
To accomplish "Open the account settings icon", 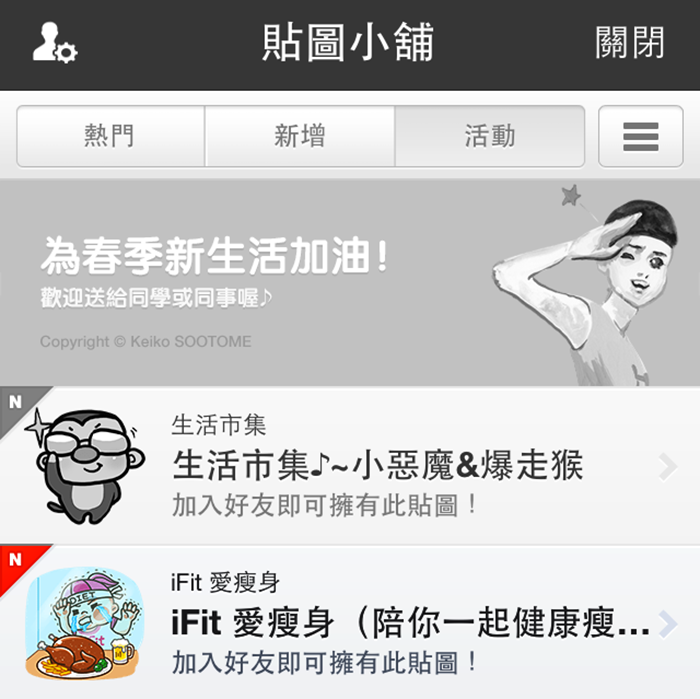I will coord(54,43).
